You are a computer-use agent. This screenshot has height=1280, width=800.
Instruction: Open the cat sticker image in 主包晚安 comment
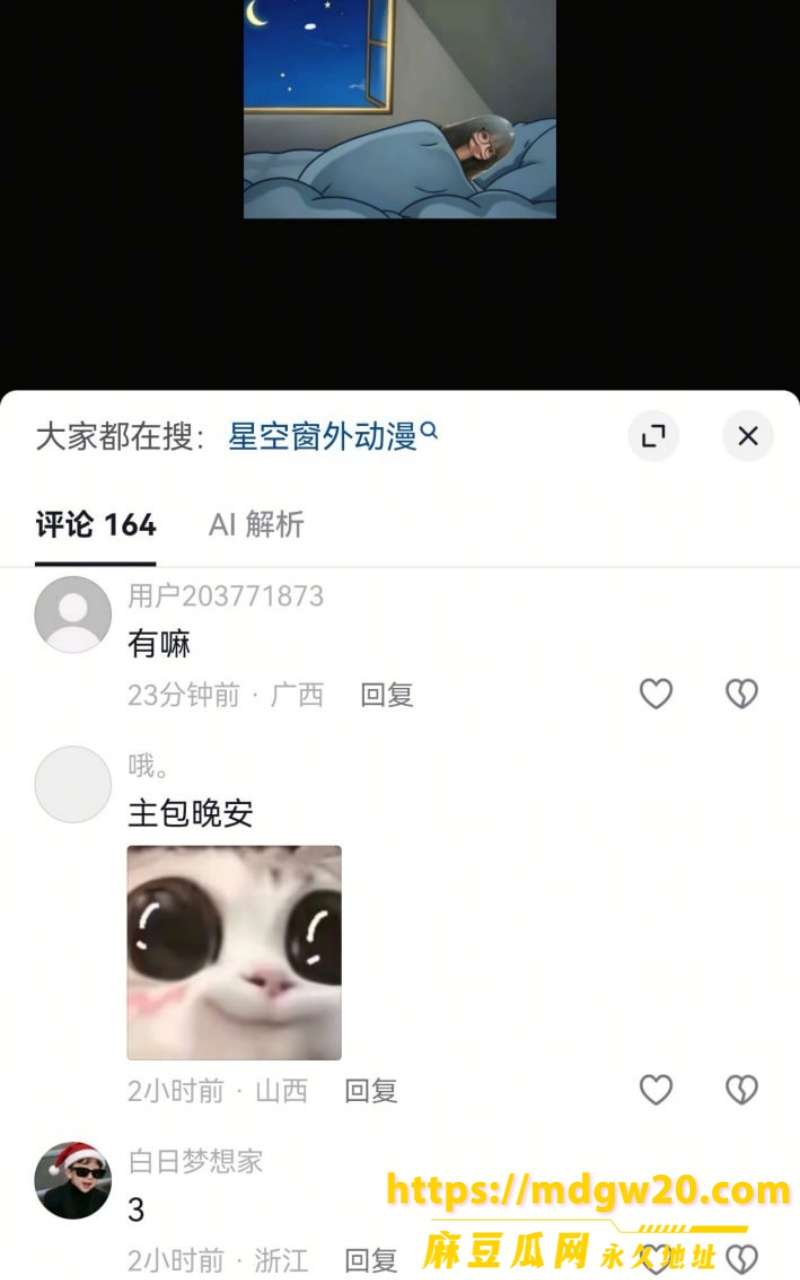234,953
